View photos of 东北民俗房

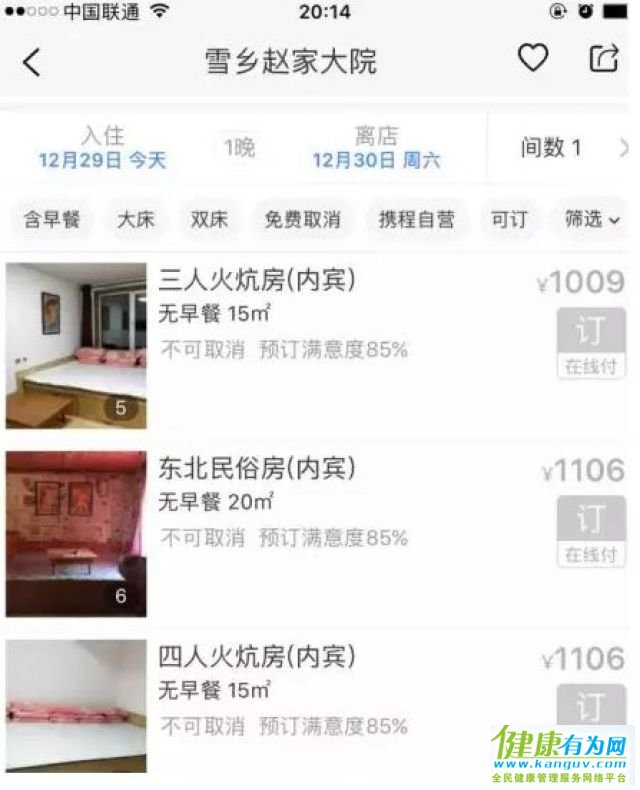click(76, 533)
